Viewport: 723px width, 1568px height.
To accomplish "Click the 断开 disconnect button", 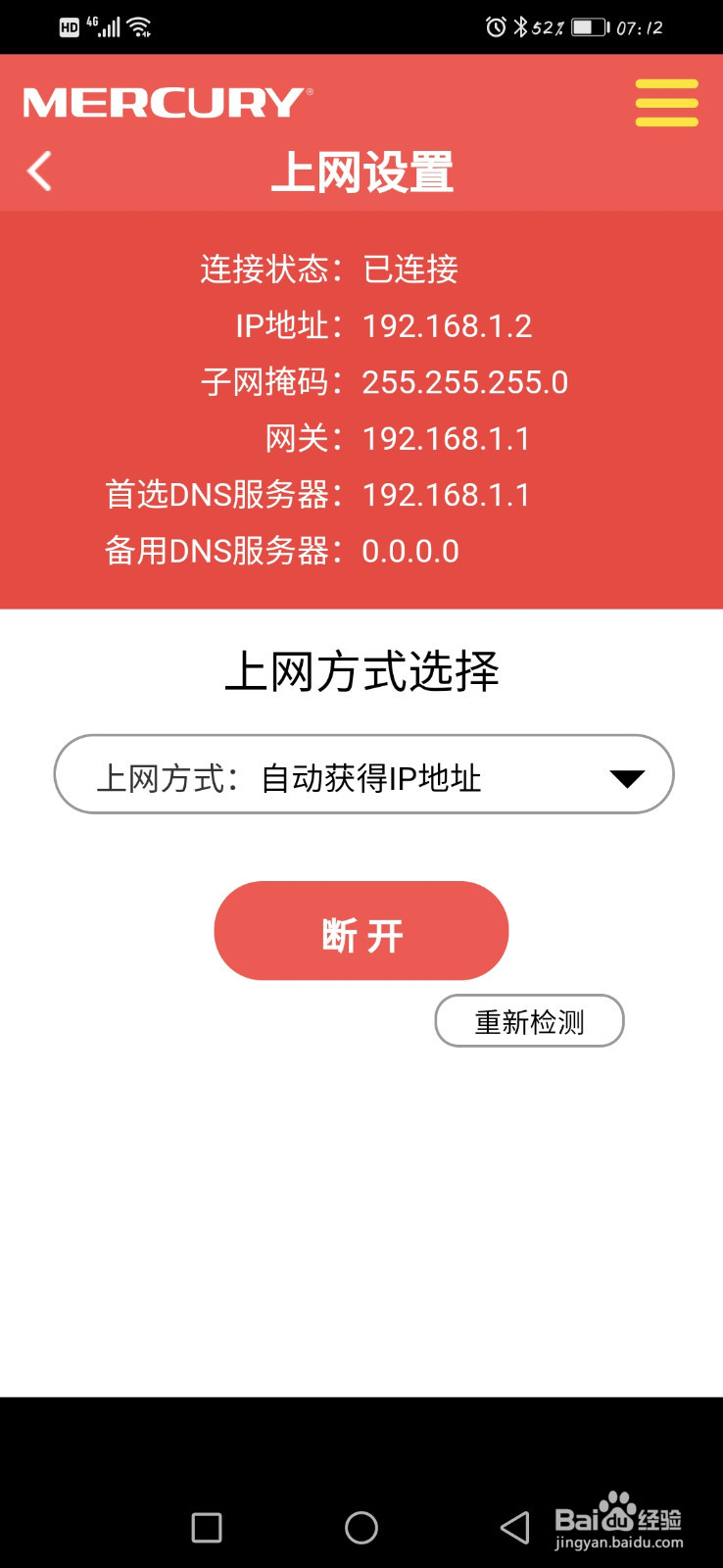I will [x=361, y=931].
